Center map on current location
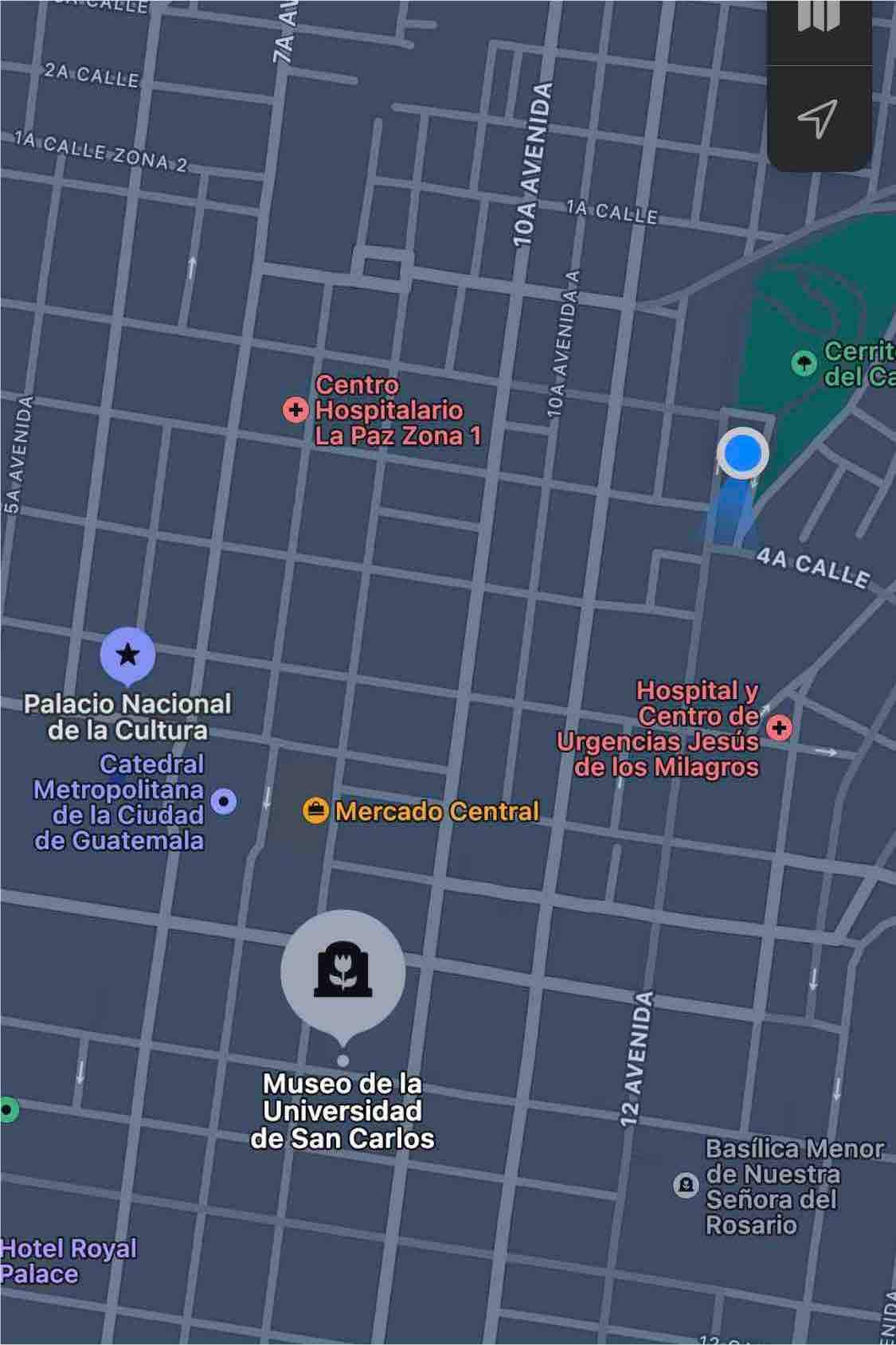Viewport: 896px width, 1345px height. (x=818, y=119)
